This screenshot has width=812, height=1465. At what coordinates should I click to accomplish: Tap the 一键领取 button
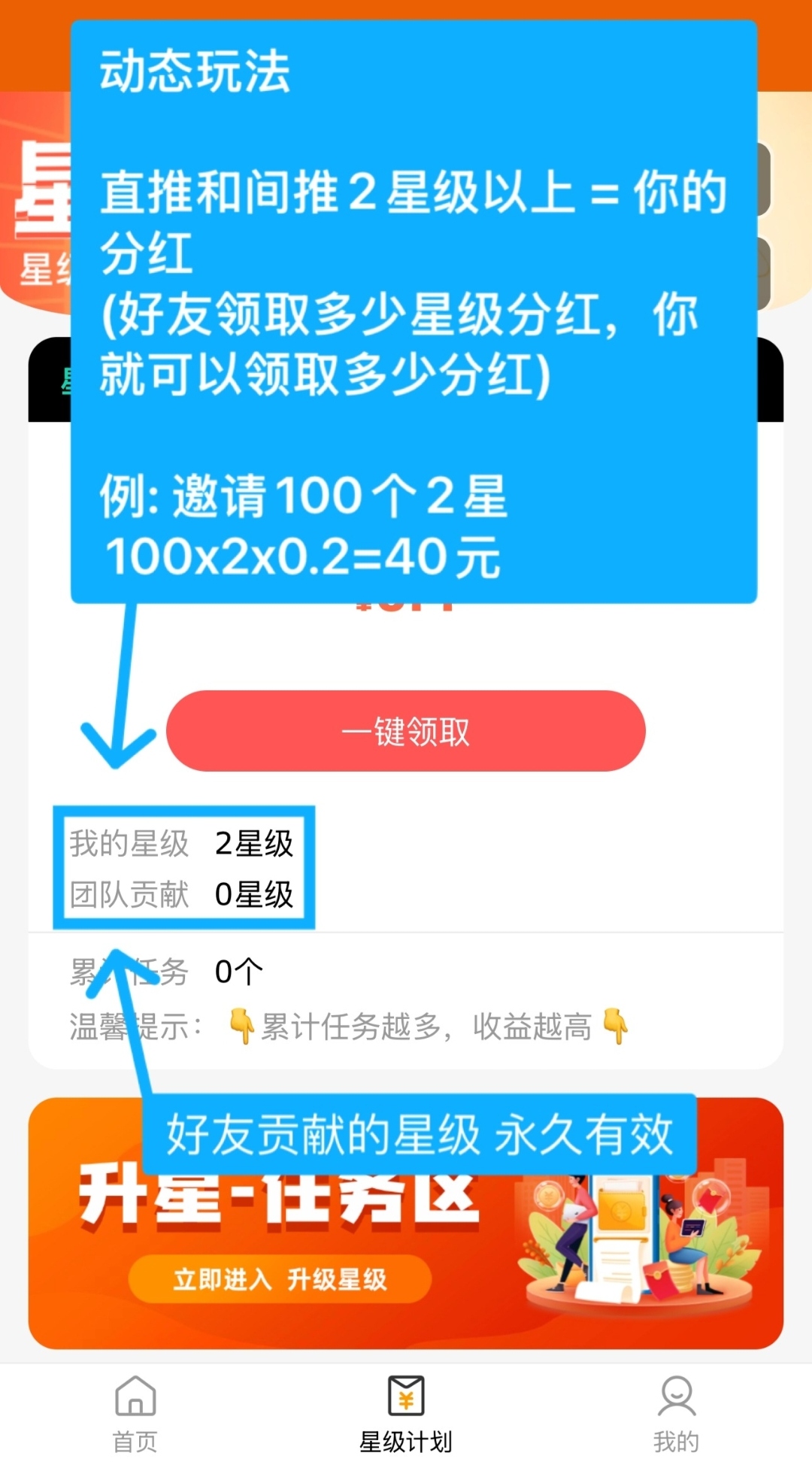point(406,731)
